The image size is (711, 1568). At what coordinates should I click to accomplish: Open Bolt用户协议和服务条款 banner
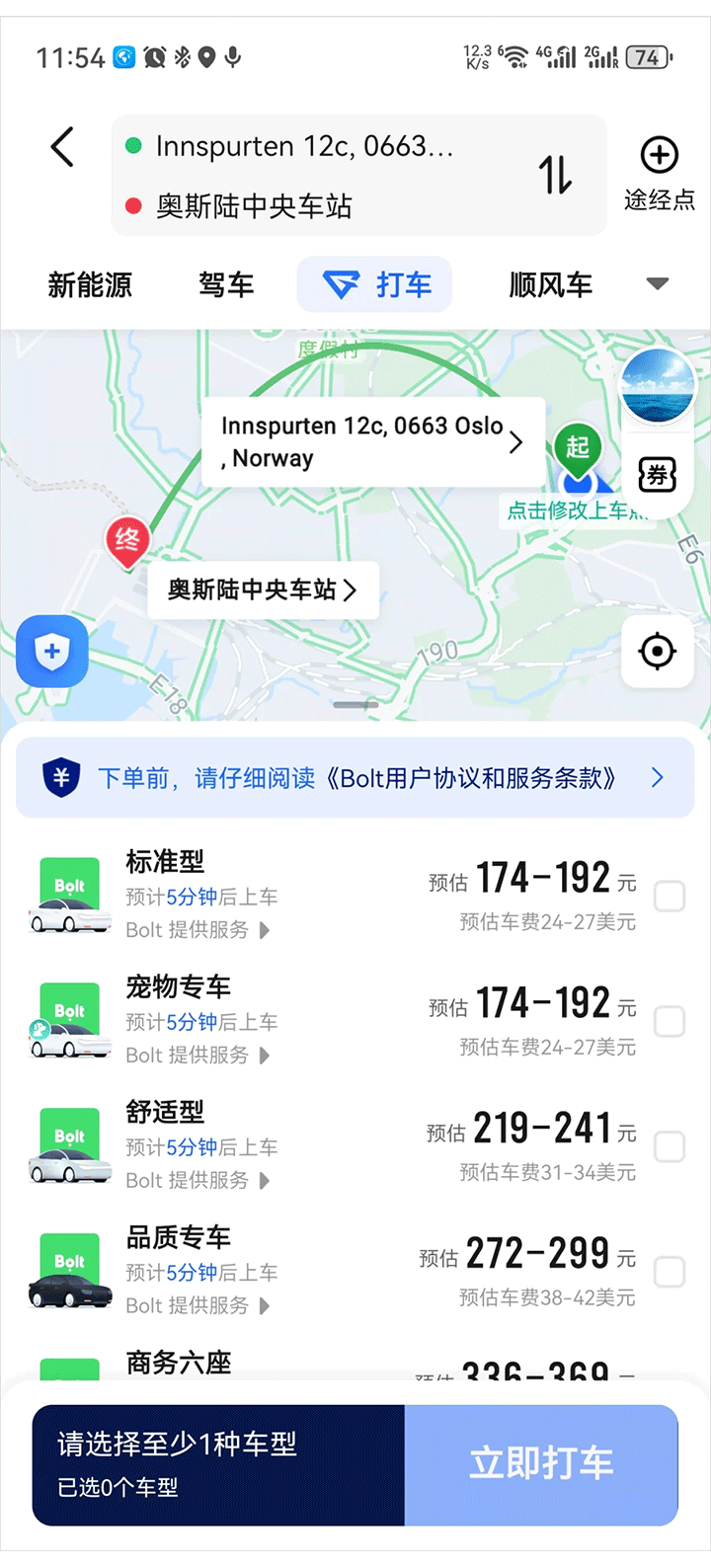pos(355,778)
